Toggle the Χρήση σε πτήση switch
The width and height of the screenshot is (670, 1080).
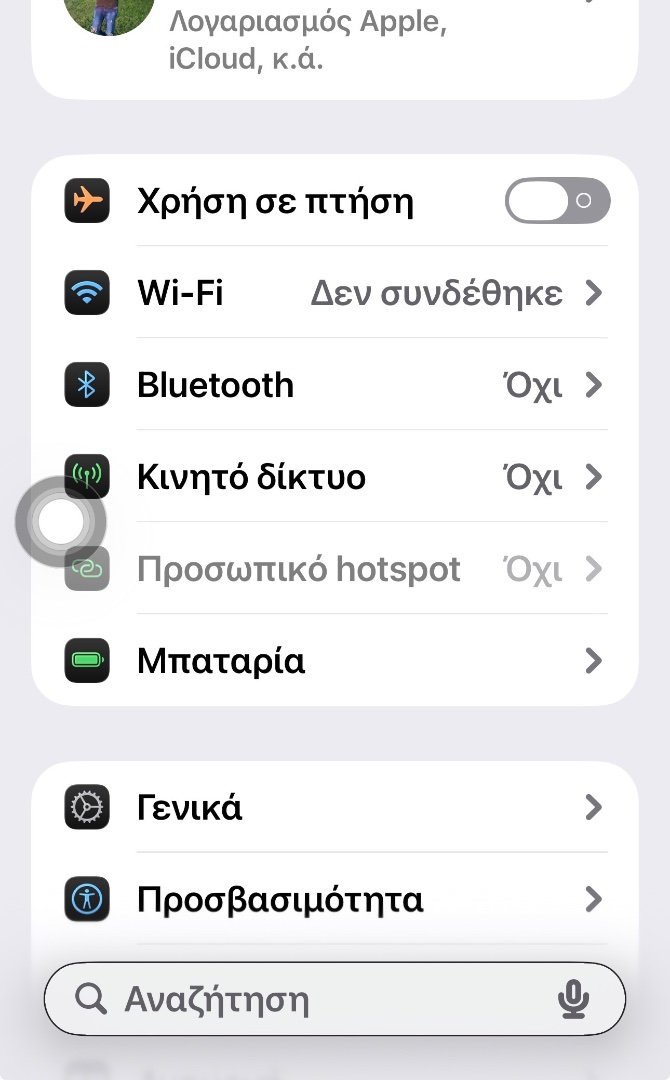(x=557, y=200)
